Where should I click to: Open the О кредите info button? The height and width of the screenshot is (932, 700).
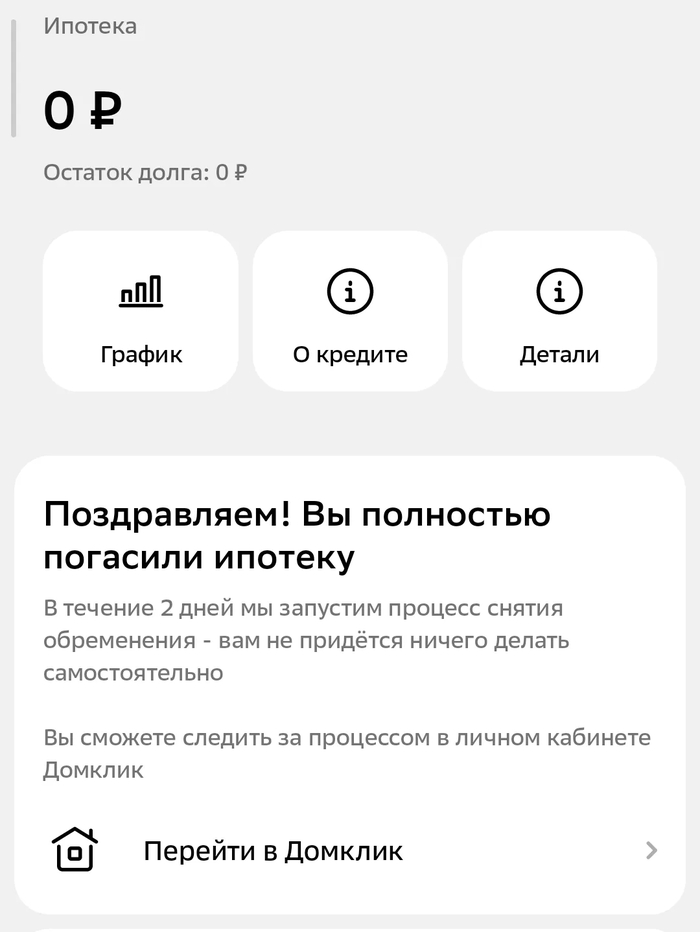(x=350, y=311)
